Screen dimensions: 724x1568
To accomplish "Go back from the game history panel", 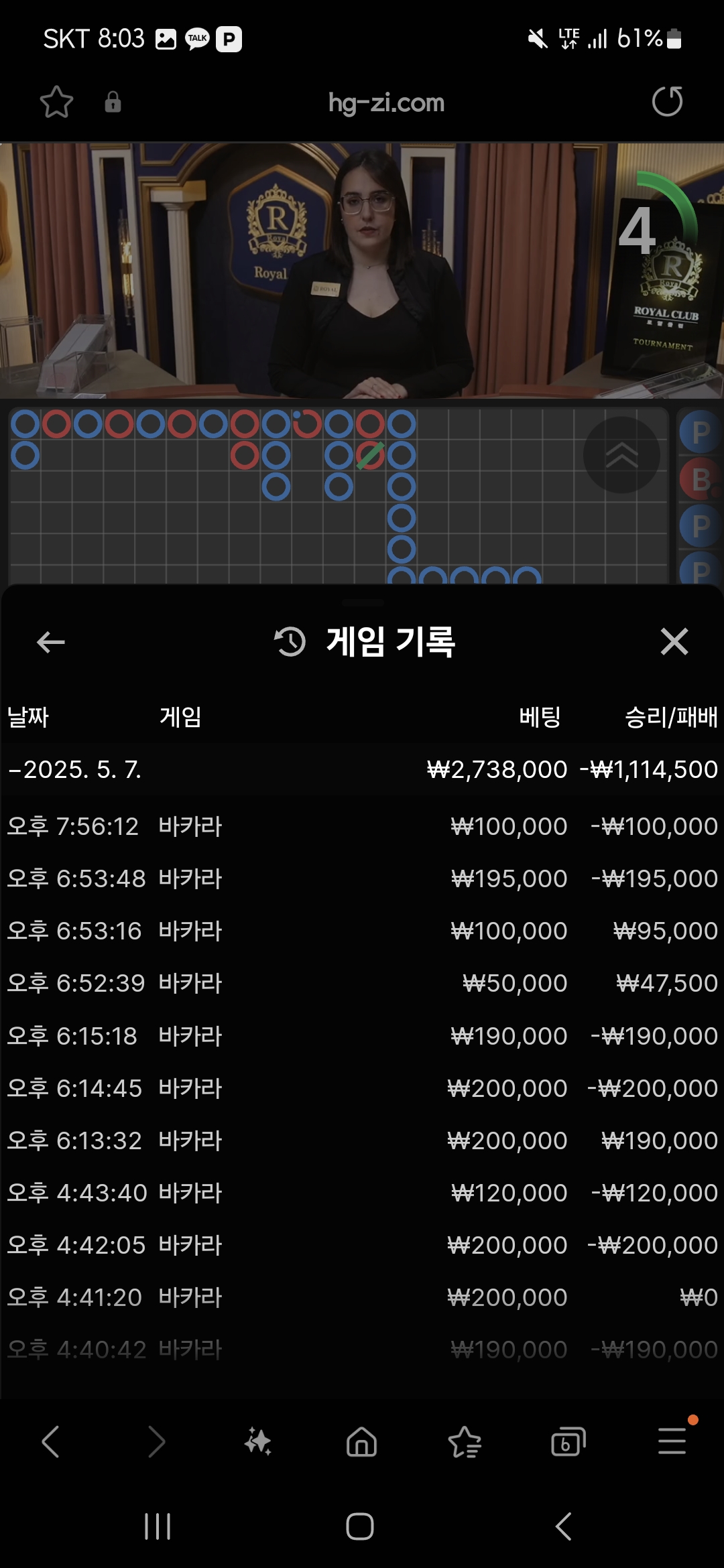I will coord(51,642).
